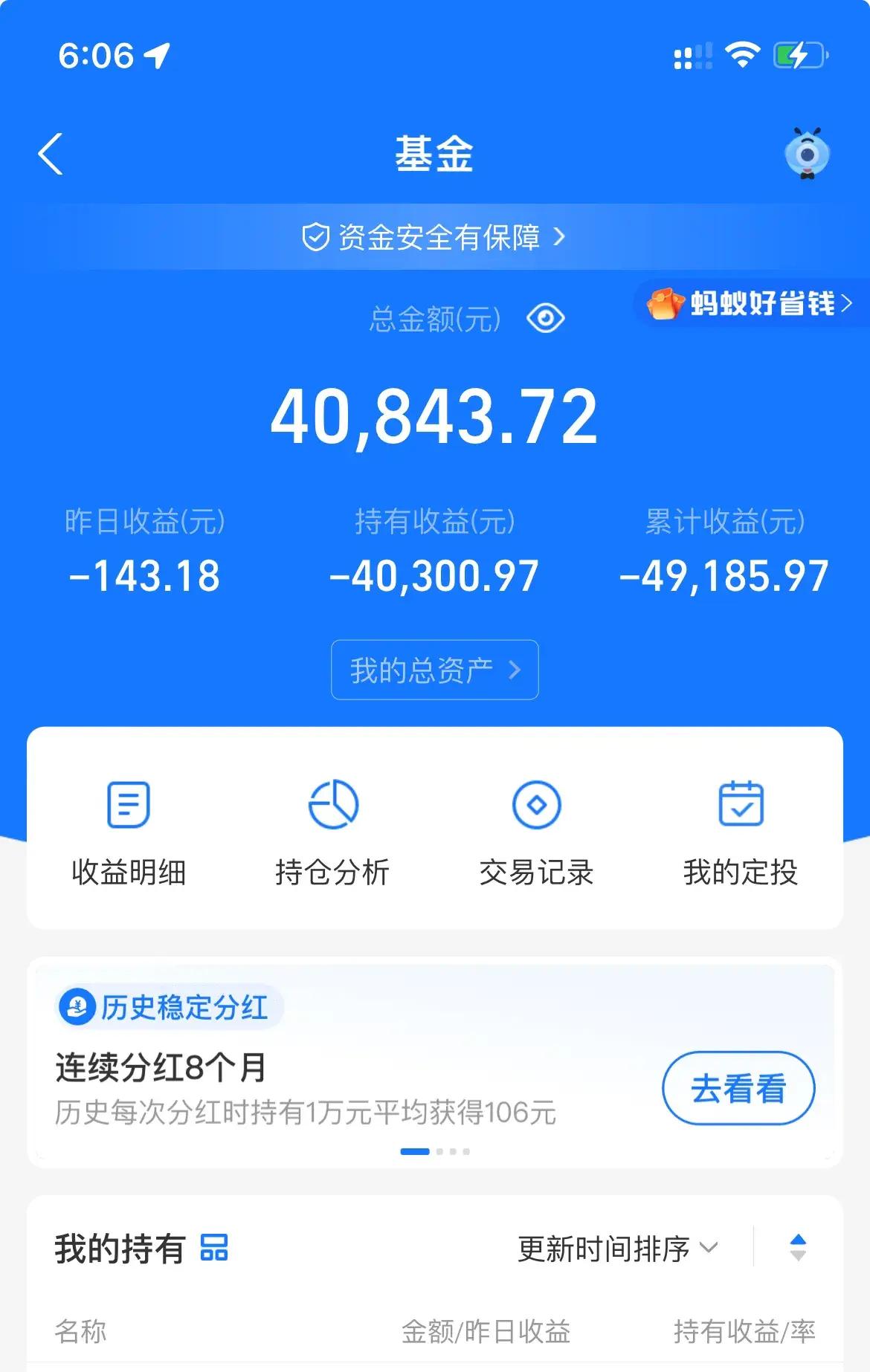Hide the total amount with eye icon
Screen dimensions: 870x1372
pyautogui.click(x=546, y=319)
